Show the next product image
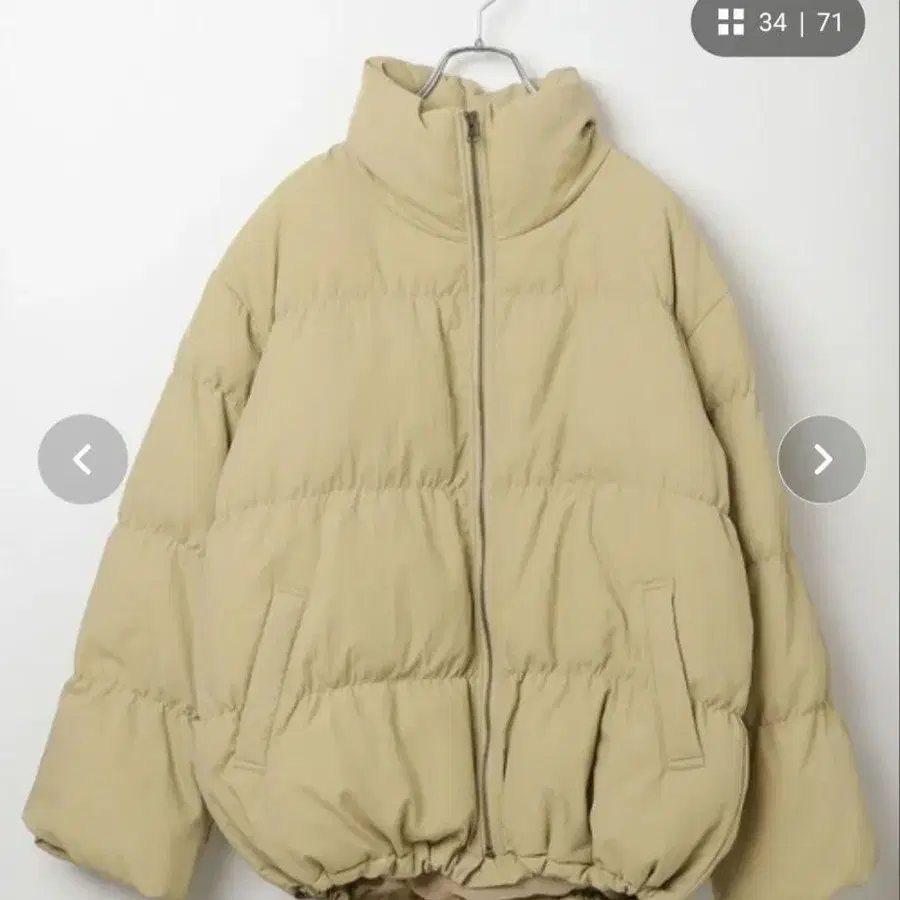The image size is (900, 900). 821,460
